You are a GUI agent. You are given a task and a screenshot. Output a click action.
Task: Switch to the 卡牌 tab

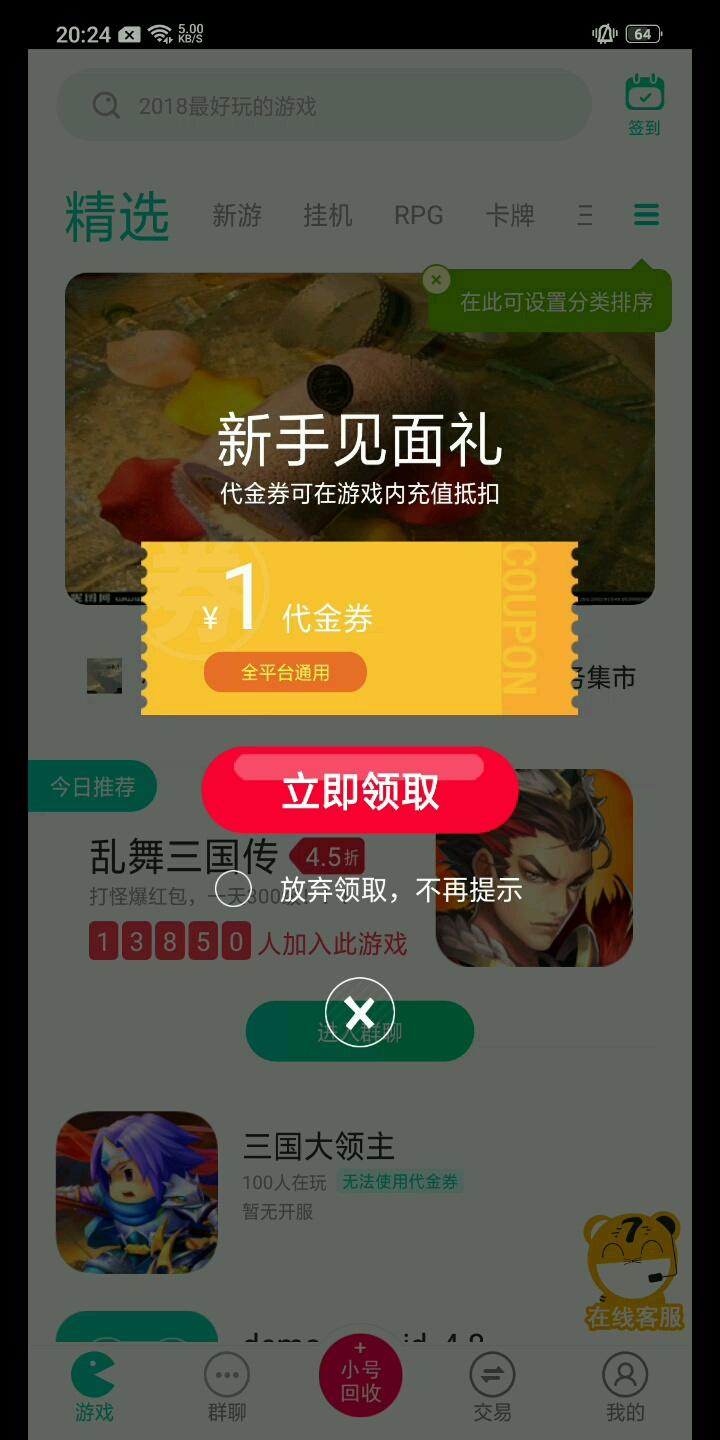(510, 215)
